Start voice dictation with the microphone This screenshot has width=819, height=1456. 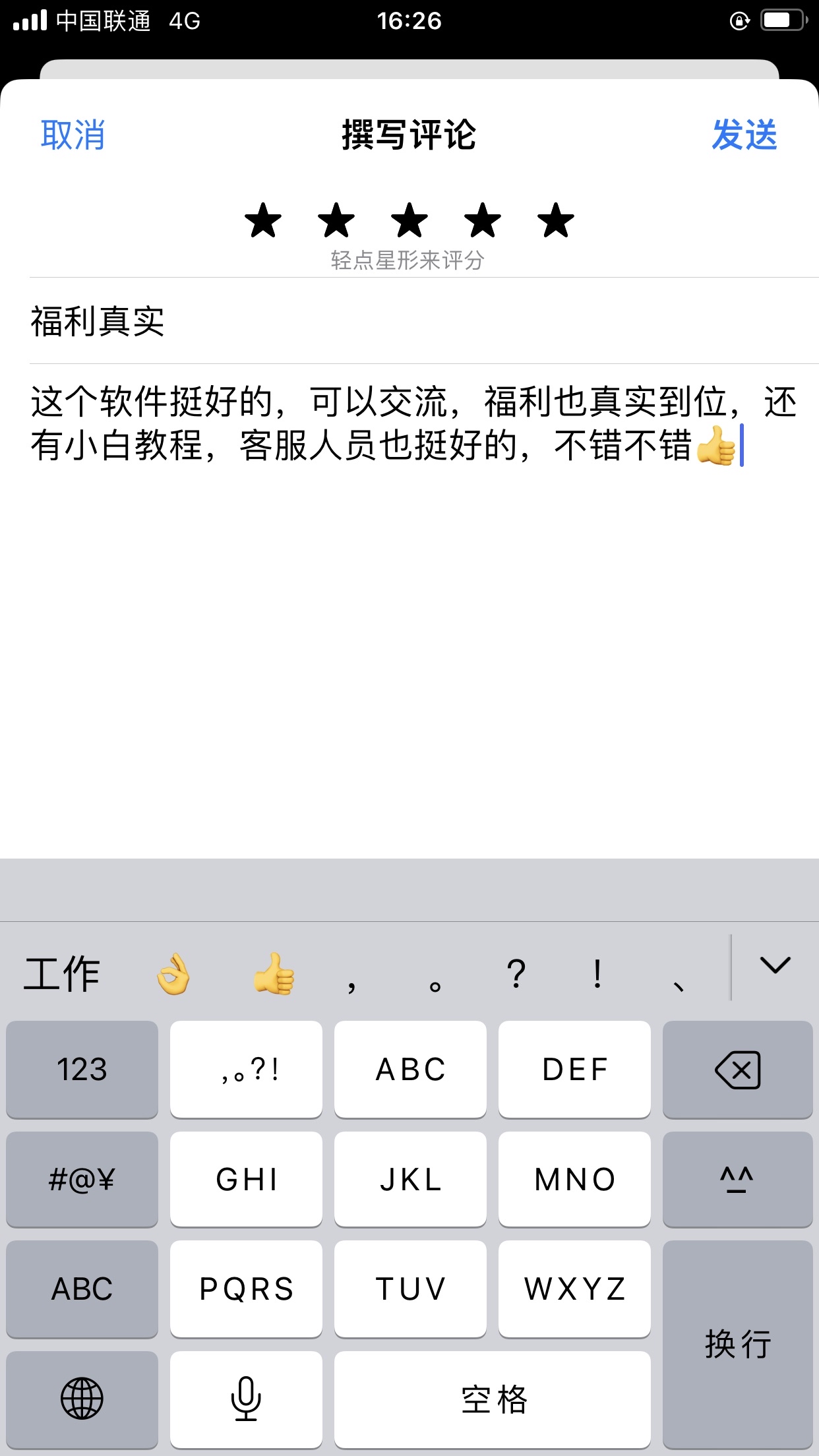pyautogui.click(x=246, y=1399)
